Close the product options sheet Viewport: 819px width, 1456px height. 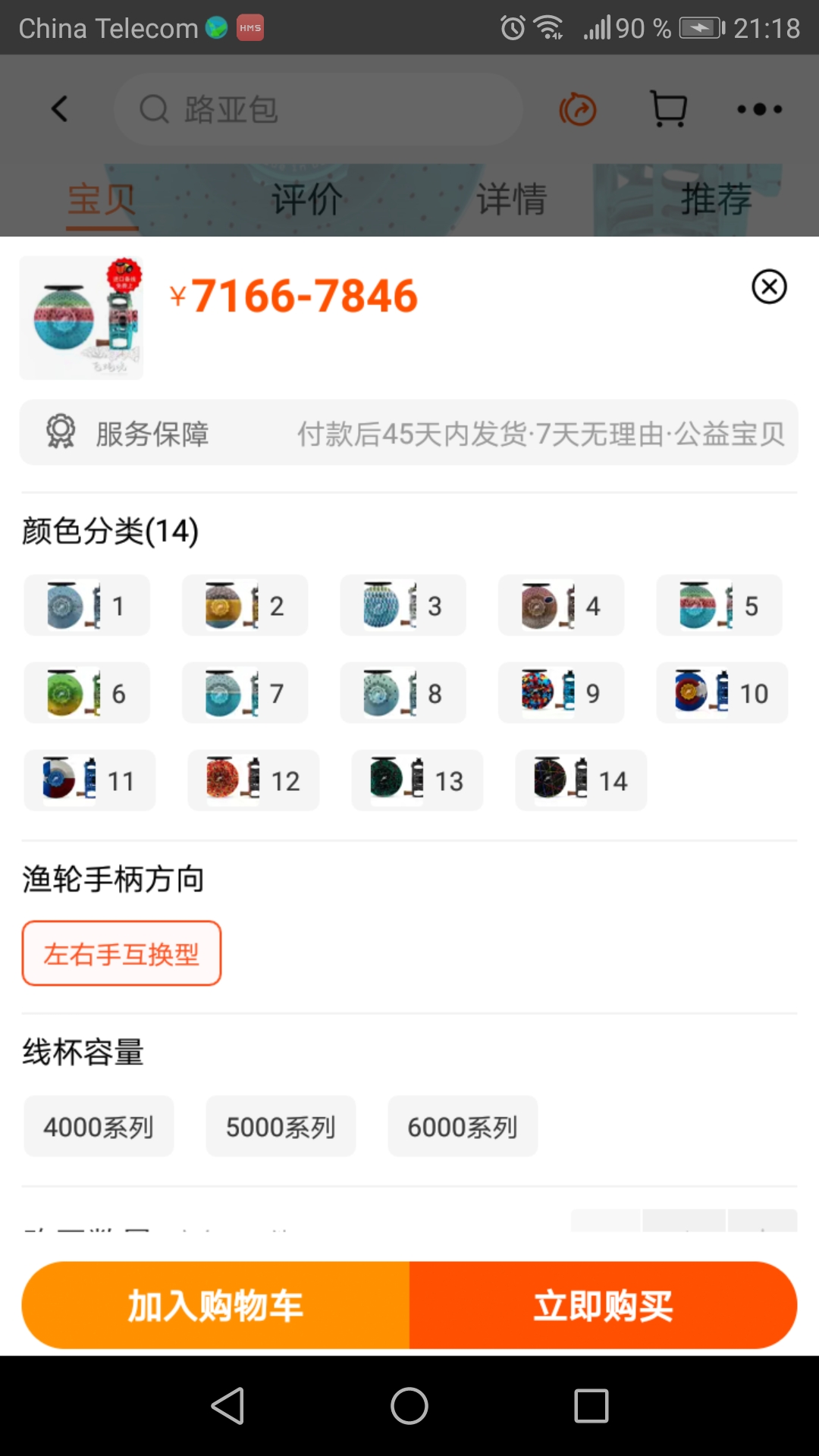click(x=769, y=287)
